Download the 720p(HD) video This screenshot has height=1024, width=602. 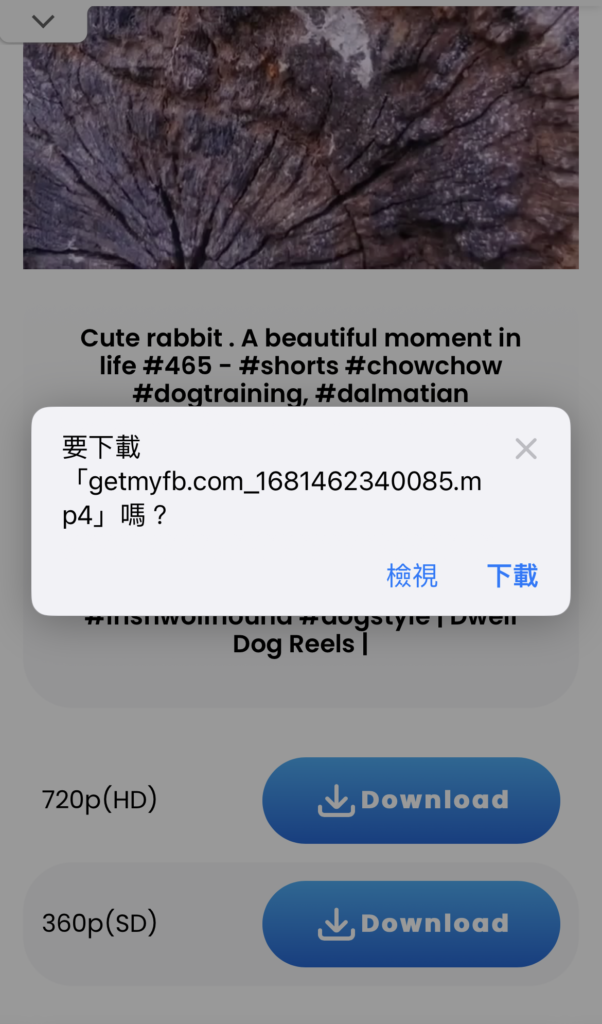[x=411, y=800]
